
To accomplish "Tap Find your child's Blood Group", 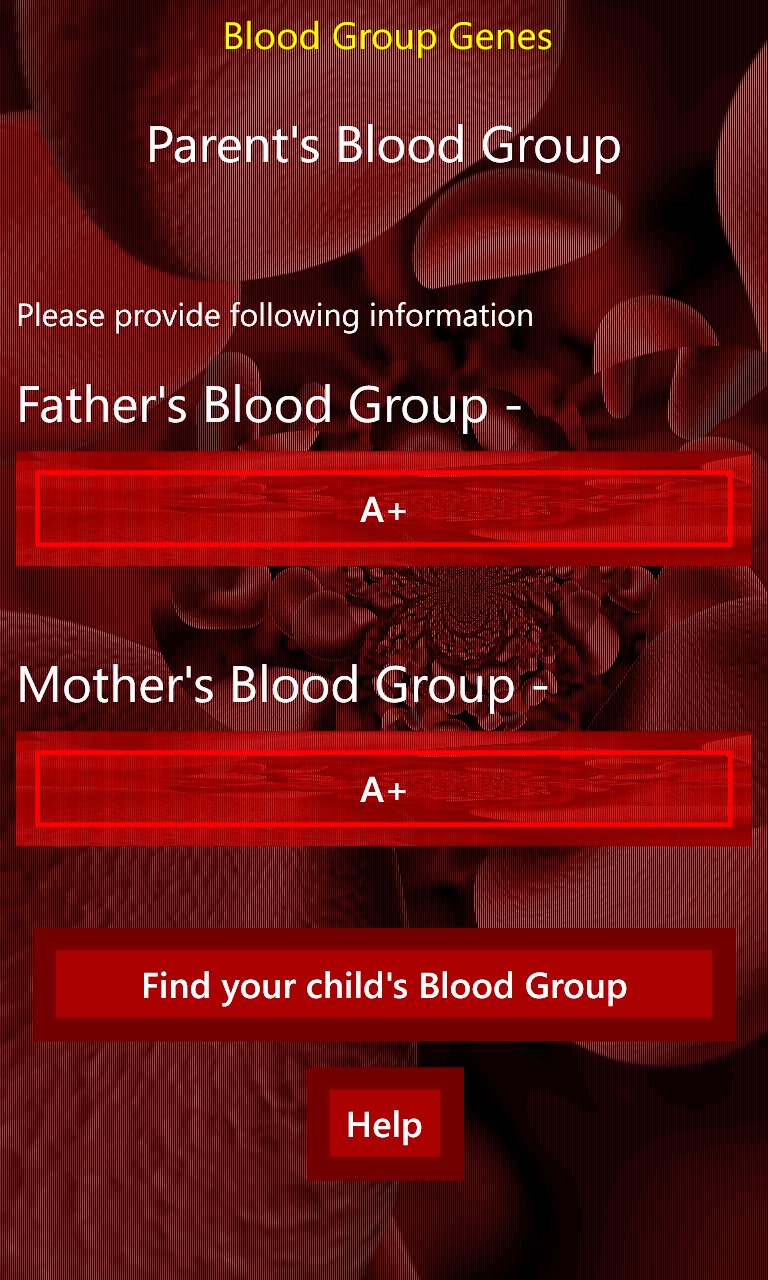I will [384, 985].
